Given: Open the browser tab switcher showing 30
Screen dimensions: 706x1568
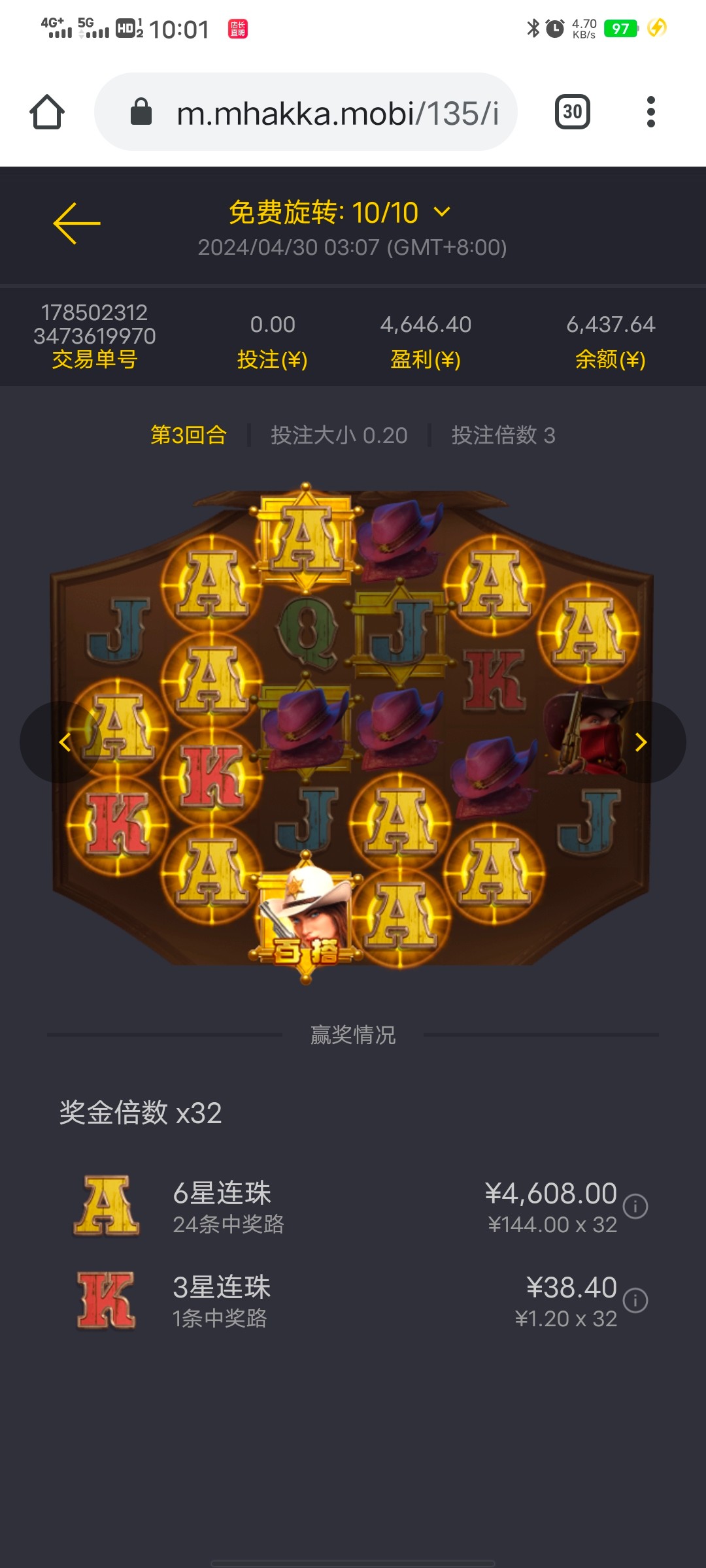Looking at the screenshot, I should click(x=572, y=112).
